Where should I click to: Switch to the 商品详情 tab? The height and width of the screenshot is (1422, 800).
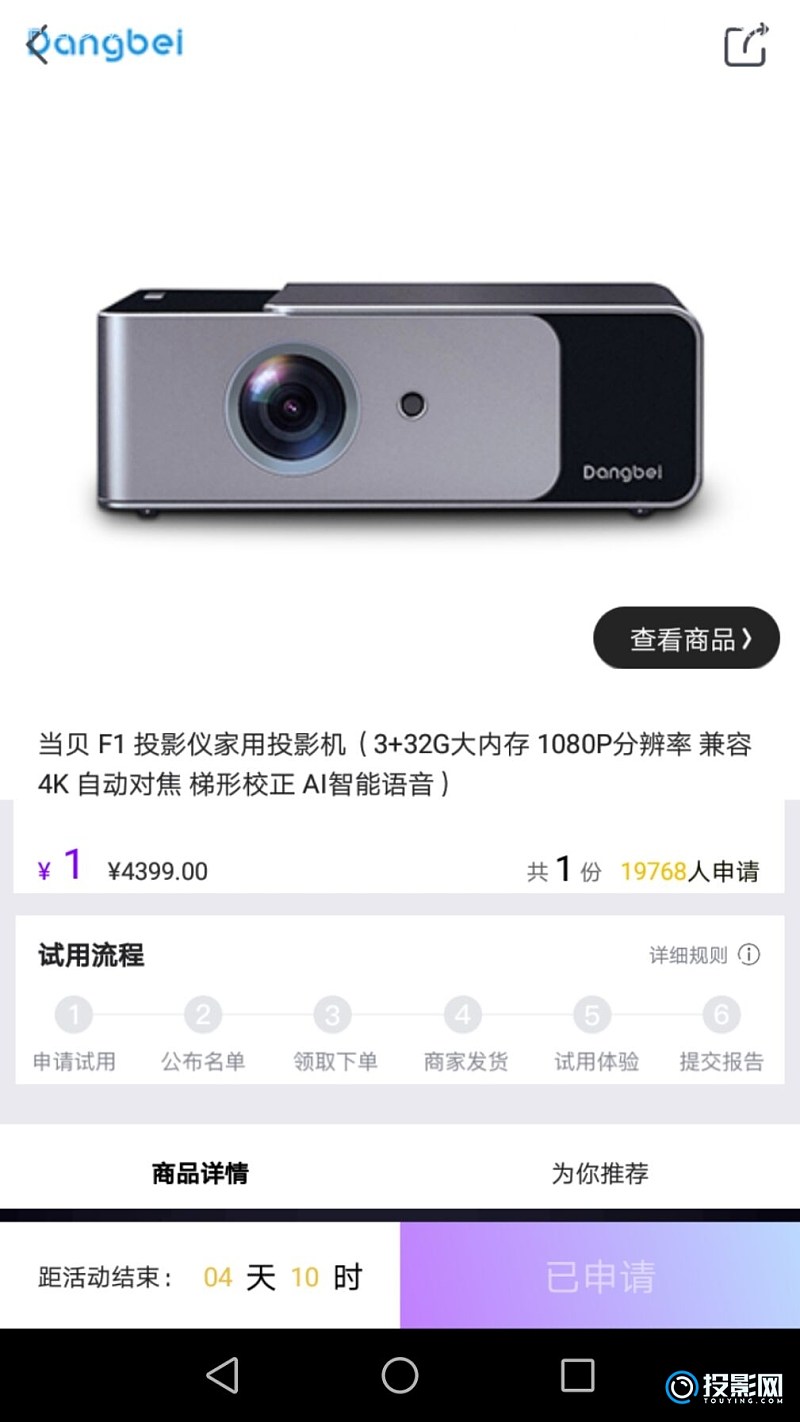pyautogui.click(x=200, y=1172)
